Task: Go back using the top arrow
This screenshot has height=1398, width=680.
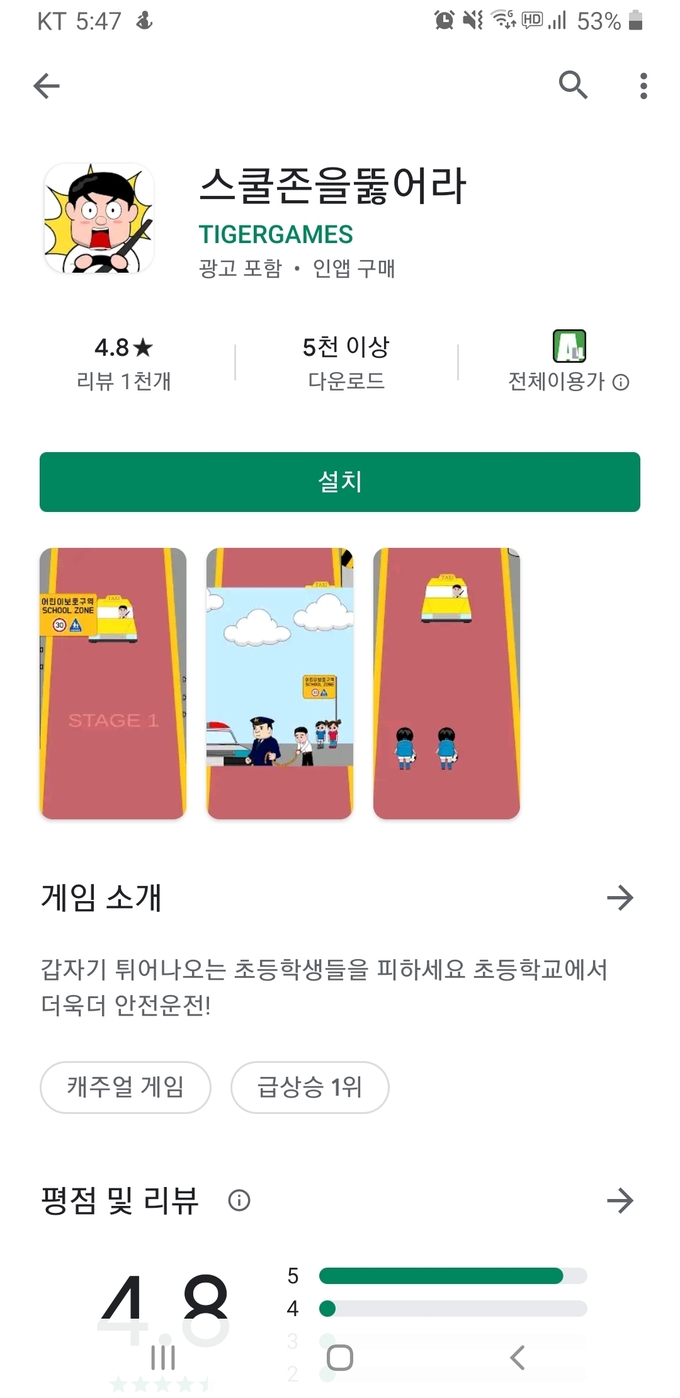Action: [46, 87]
